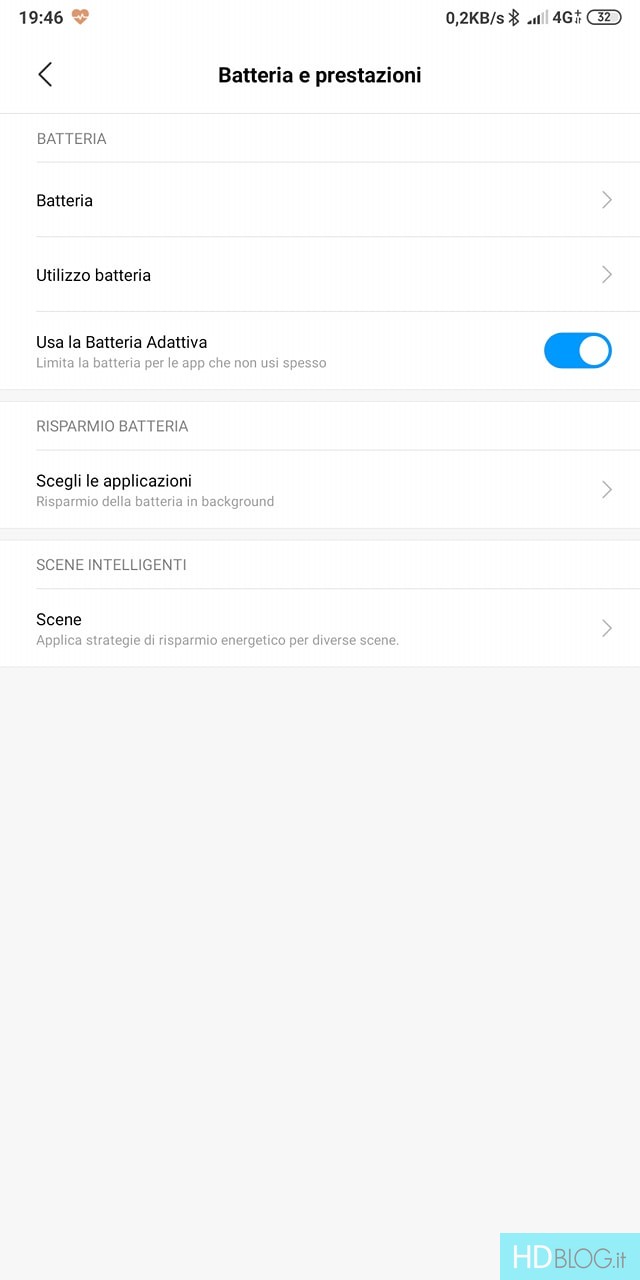
Task: Open Utilizzo batteria
Action: coord(320,275)
